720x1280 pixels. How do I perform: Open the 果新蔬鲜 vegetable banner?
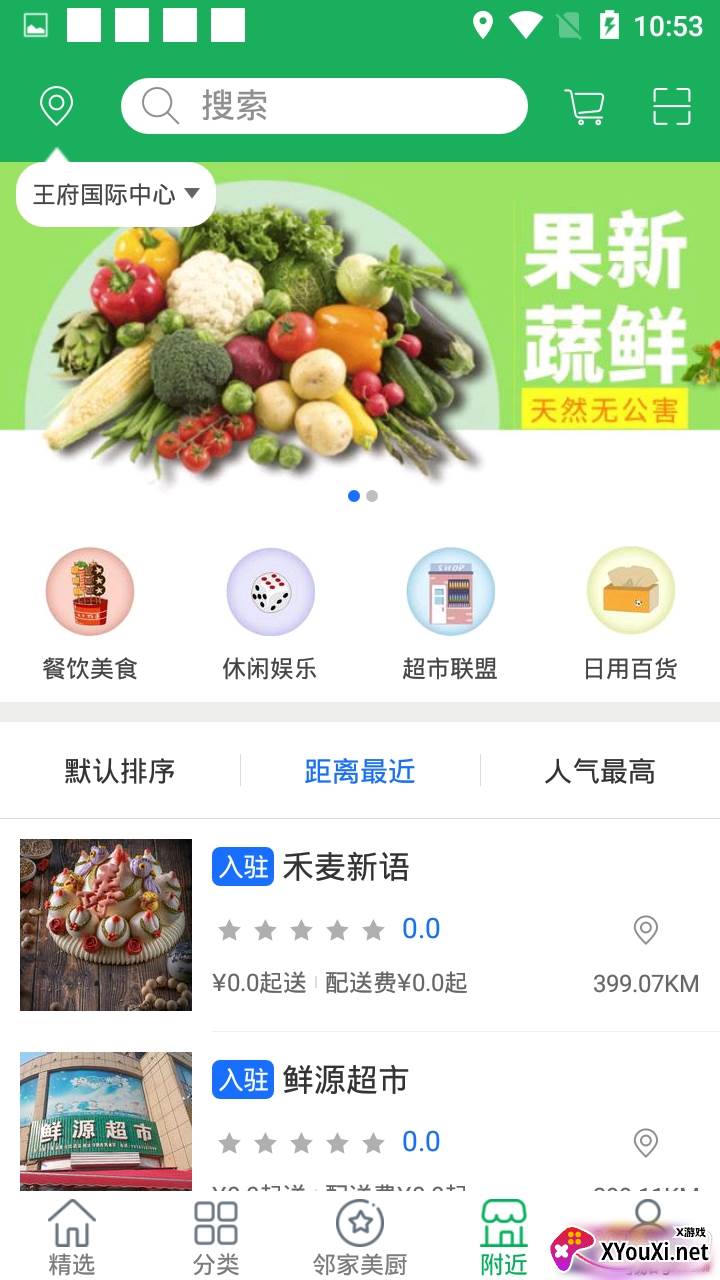click(360, 330)
